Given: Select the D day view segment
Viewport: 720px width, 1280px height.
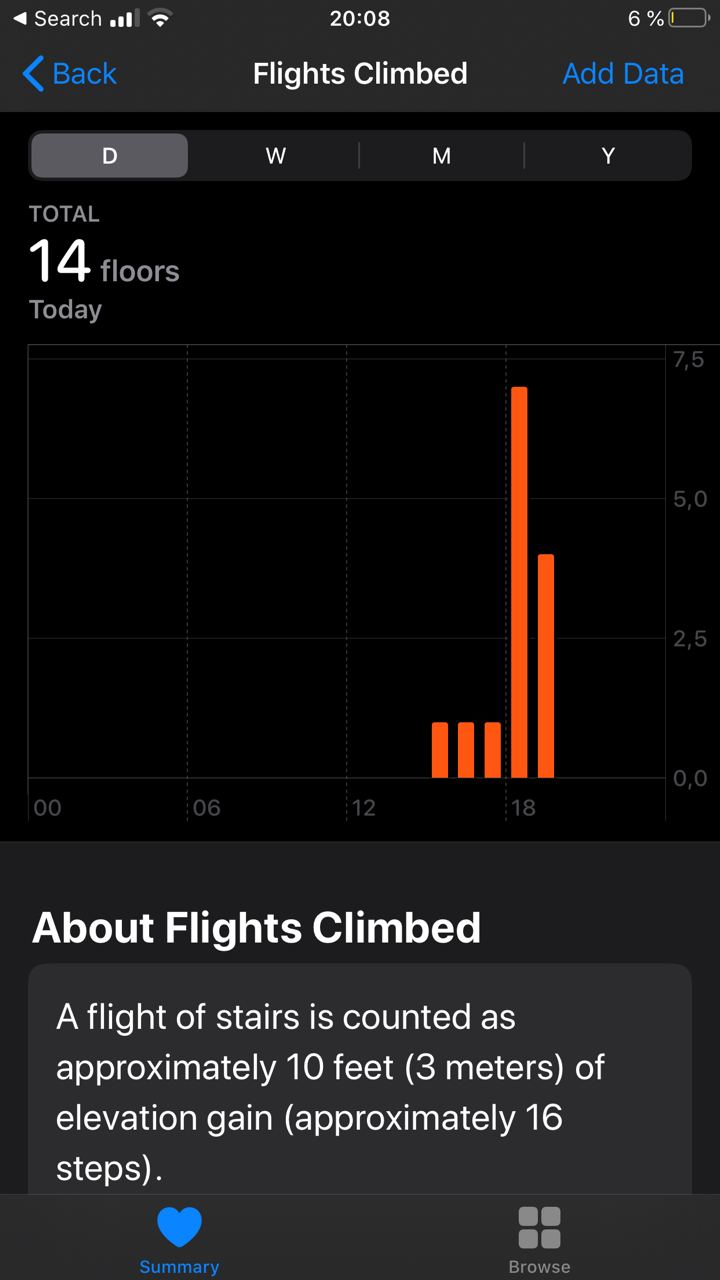Looking at the screenshot, I should tap(109, 156).
